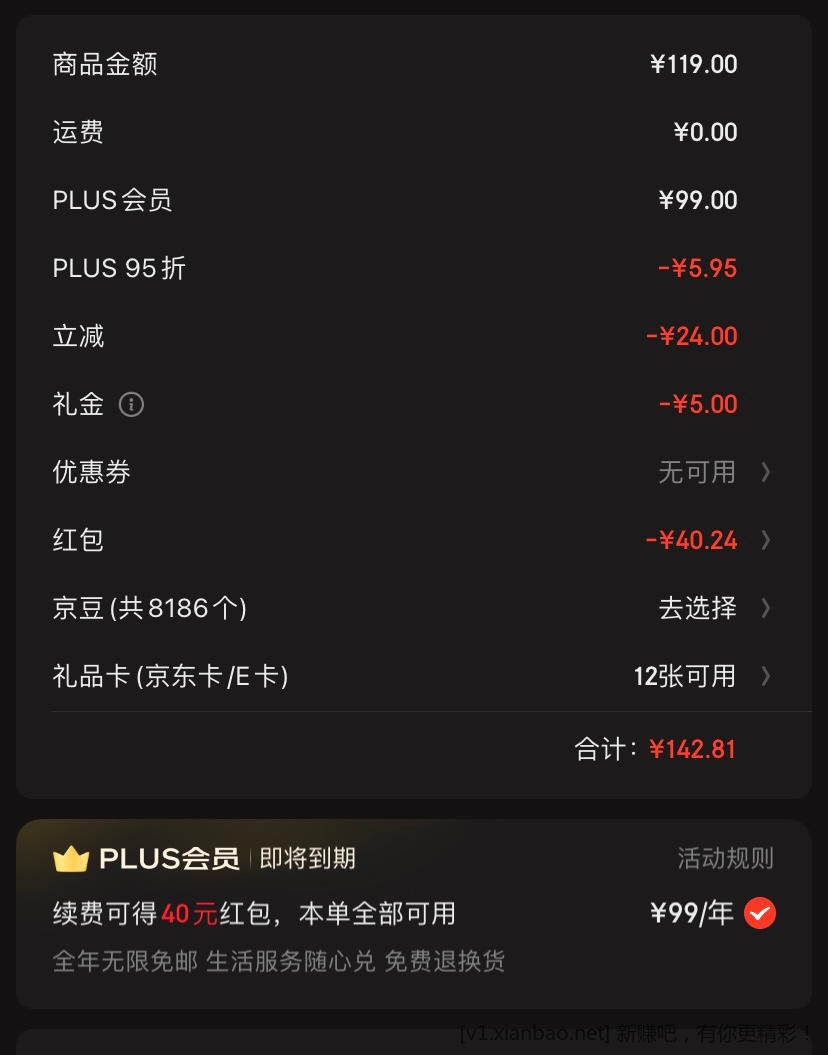Open the 优惠券 coupon row
This screenshot has width=828, height=1055.
[713, 472]
